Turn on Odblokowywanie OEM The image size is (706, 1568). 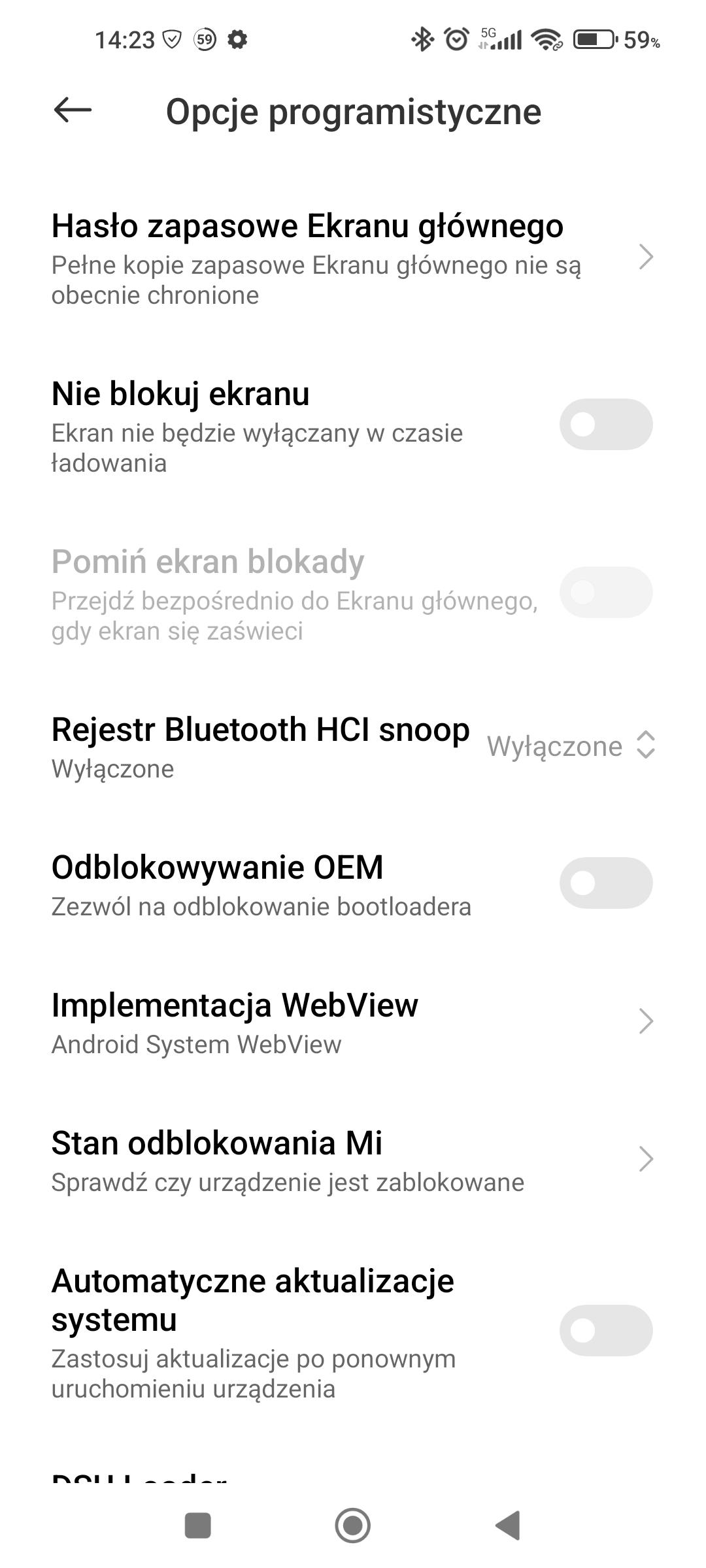coord(605,883)
